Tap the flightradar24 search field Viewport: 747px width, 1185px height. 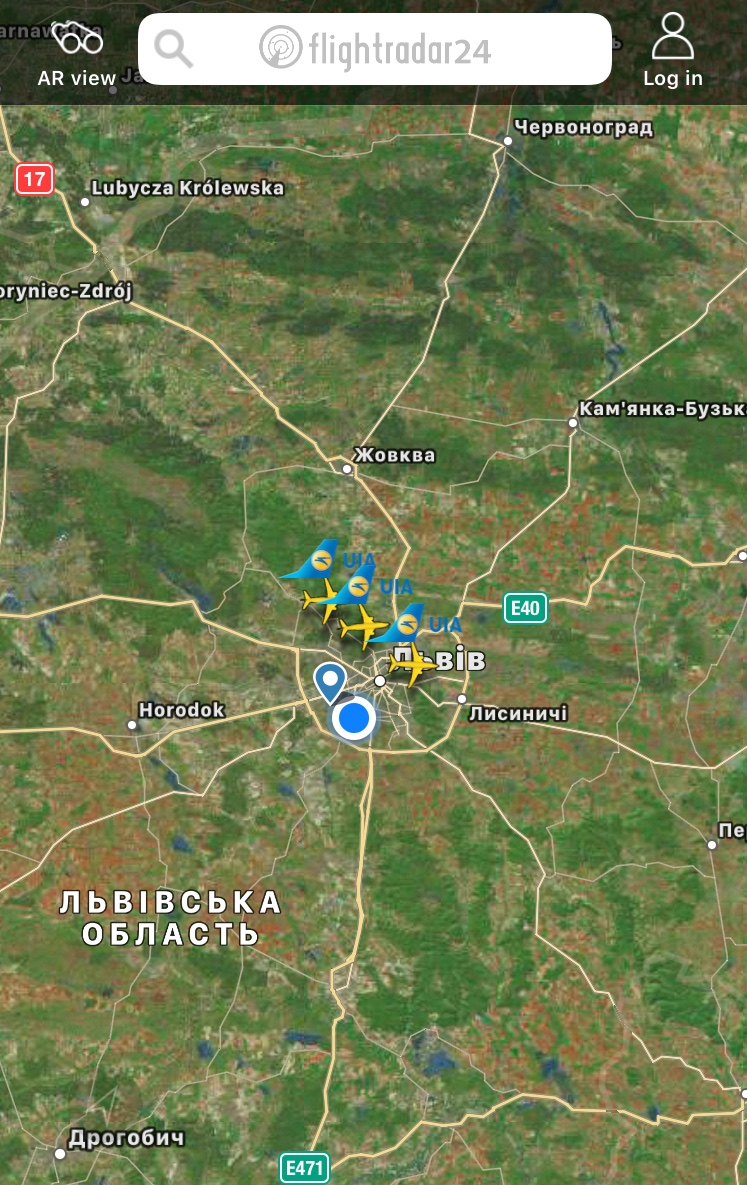point(374,49)
